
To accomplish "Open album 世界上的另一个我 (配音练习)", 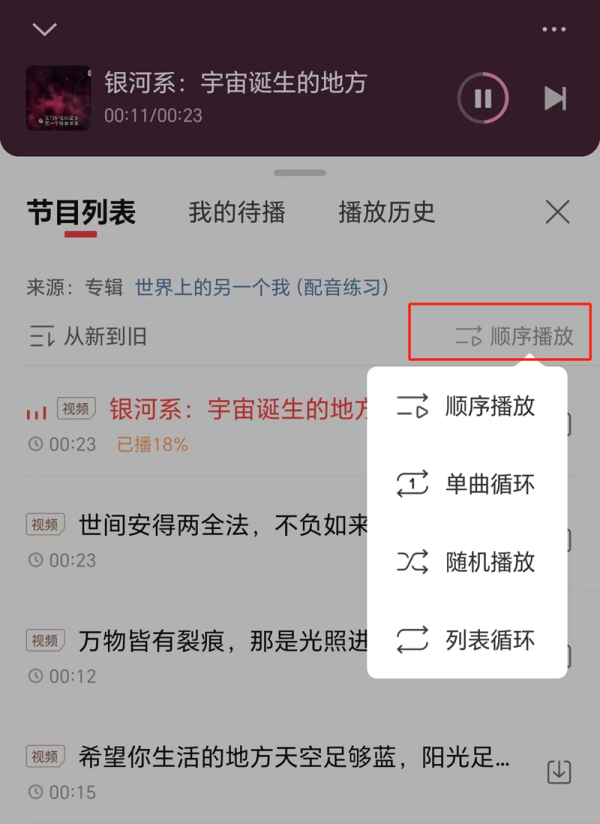I will (x=262, y=287).
